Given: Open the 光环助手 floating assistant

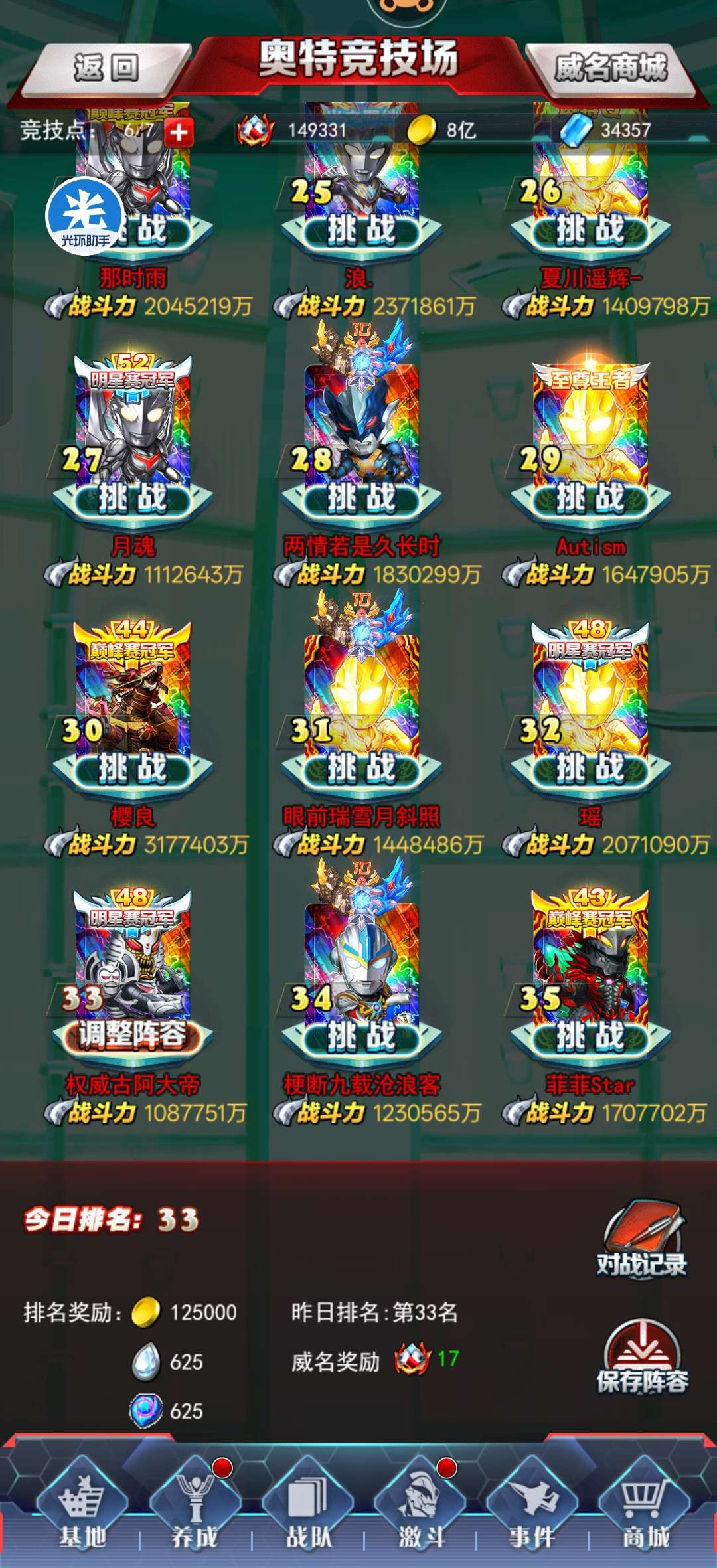Looking at the screenshot, I should (84, 216).
